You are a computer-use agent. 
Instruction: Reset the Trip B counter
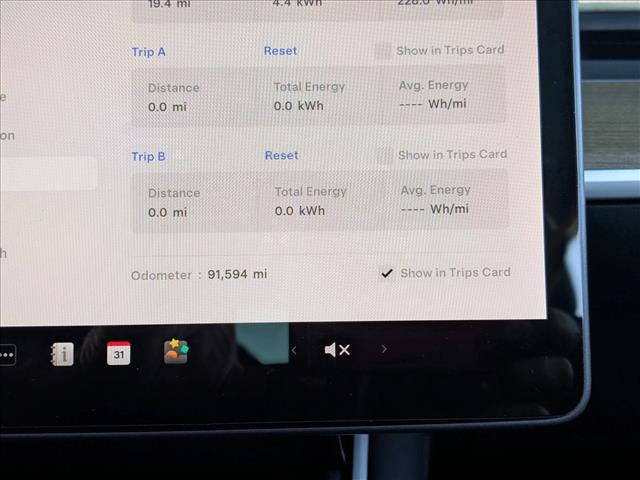tap(281, 155)
